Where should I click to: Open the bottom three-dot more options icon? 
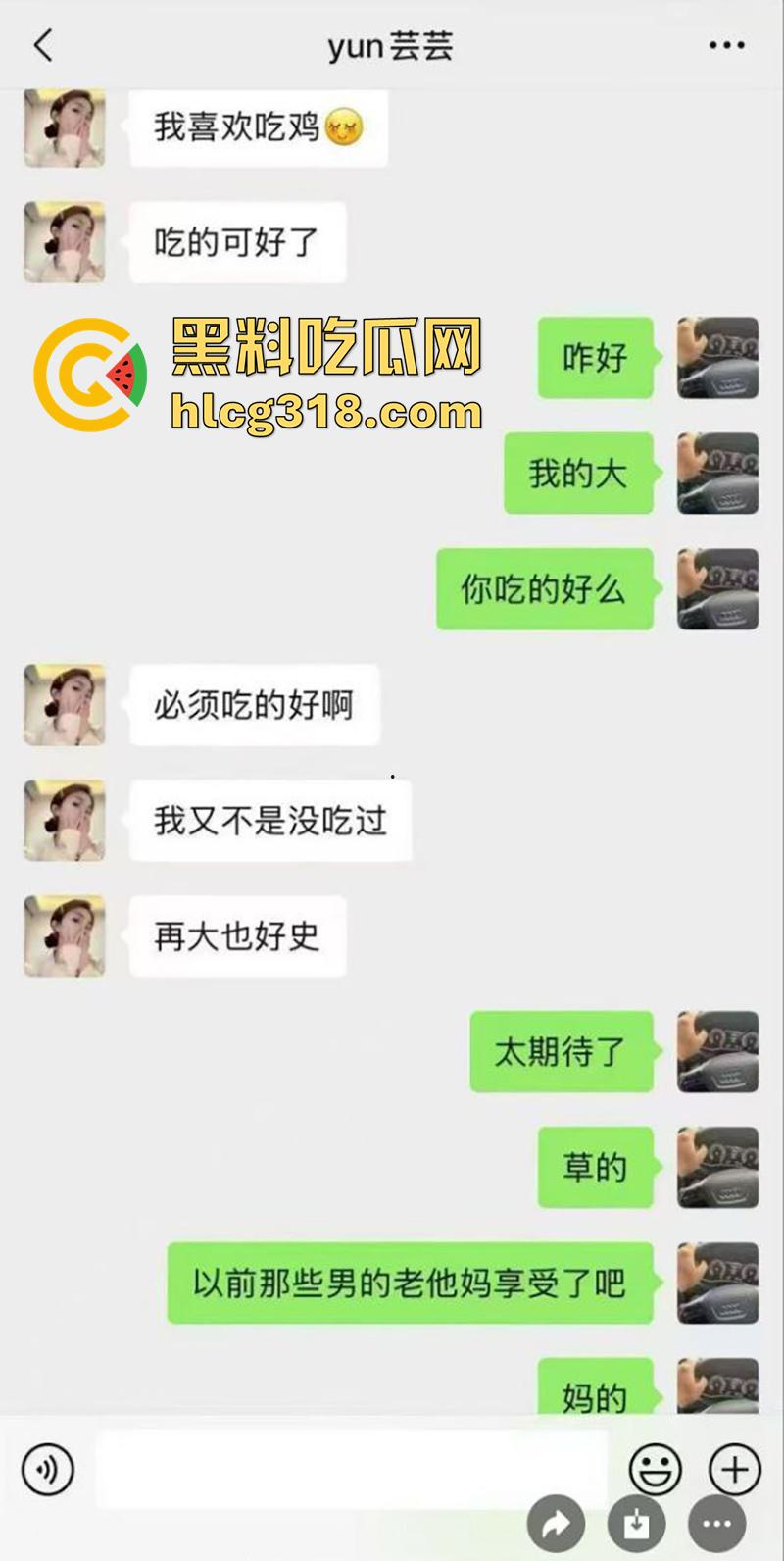pyautogui.click(x=719, y=1523)
